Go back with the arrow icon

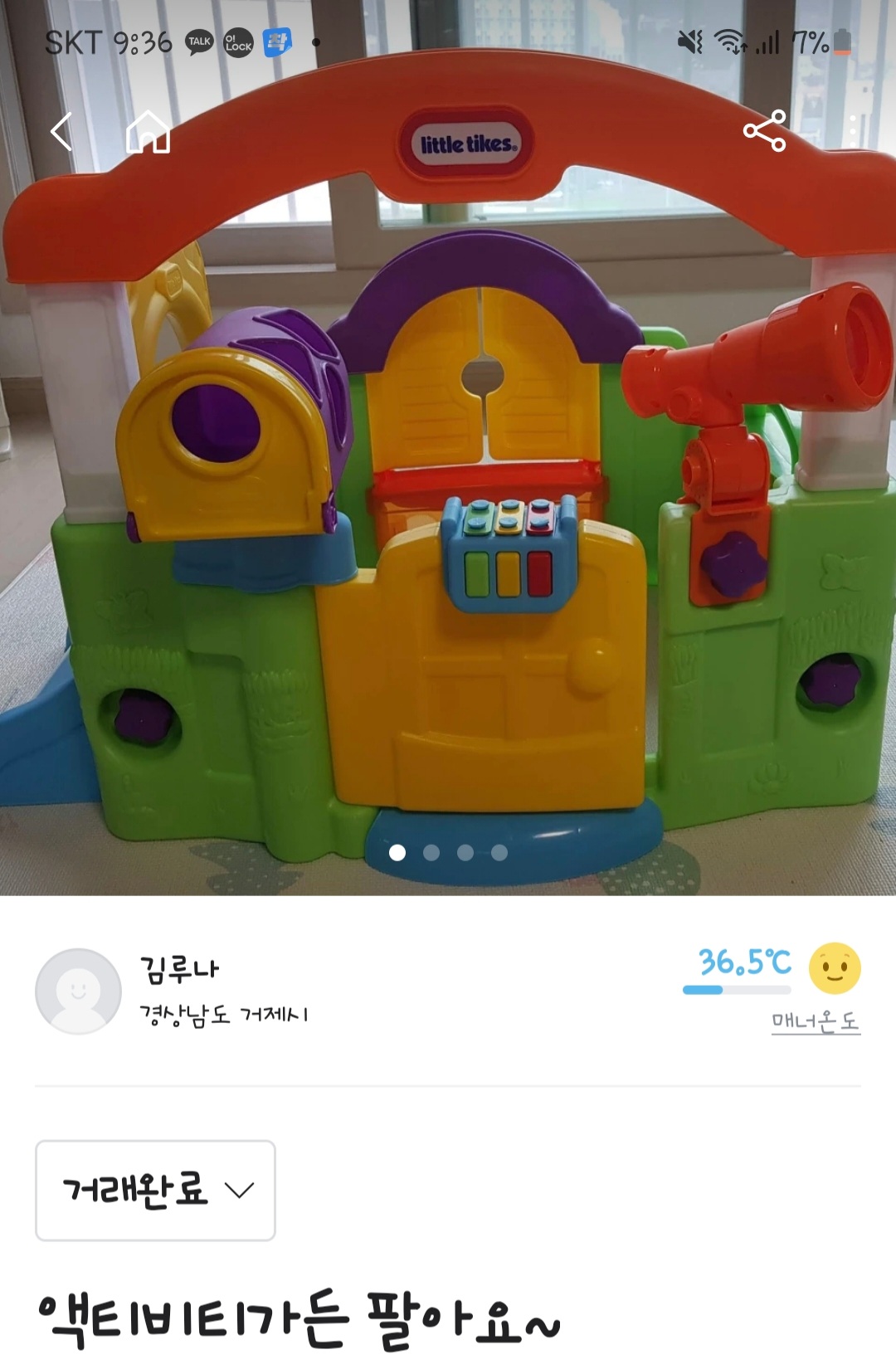[62, 132]
